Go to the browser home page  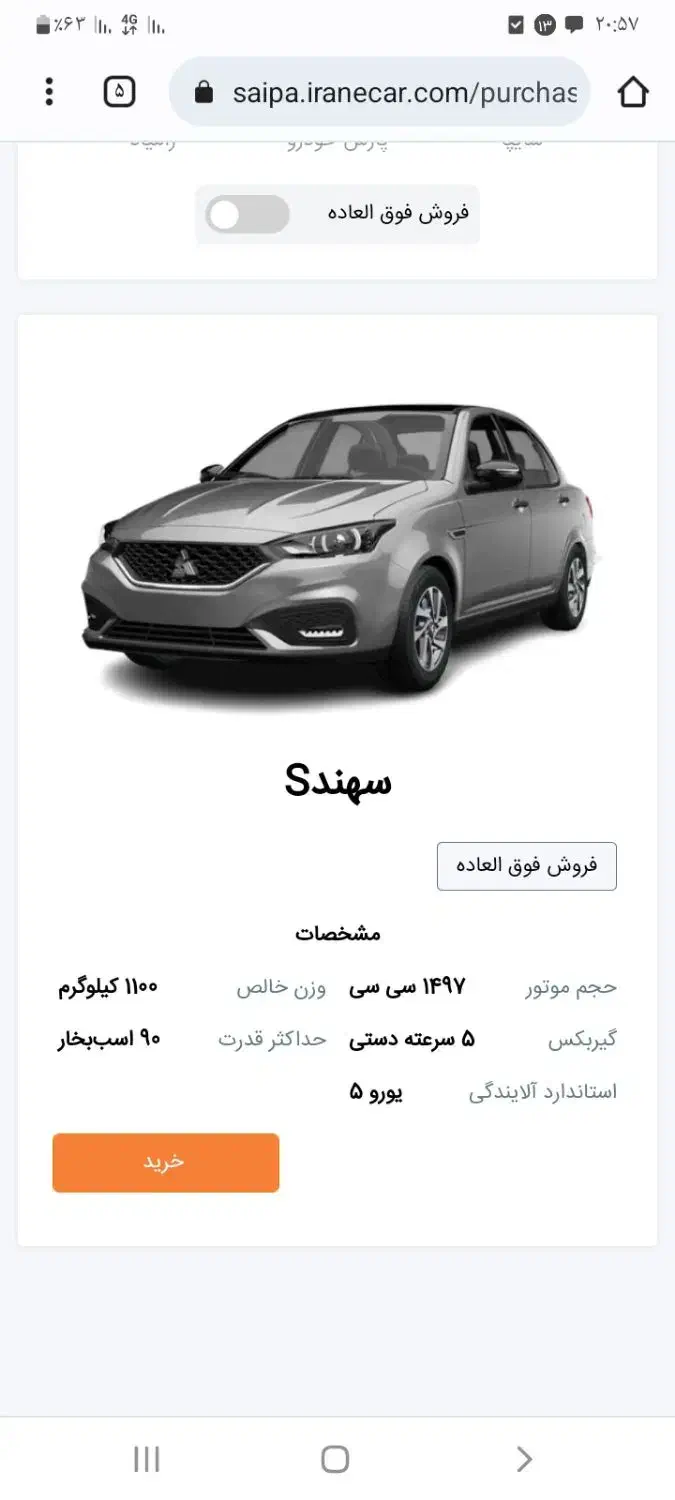click(632, 92)
